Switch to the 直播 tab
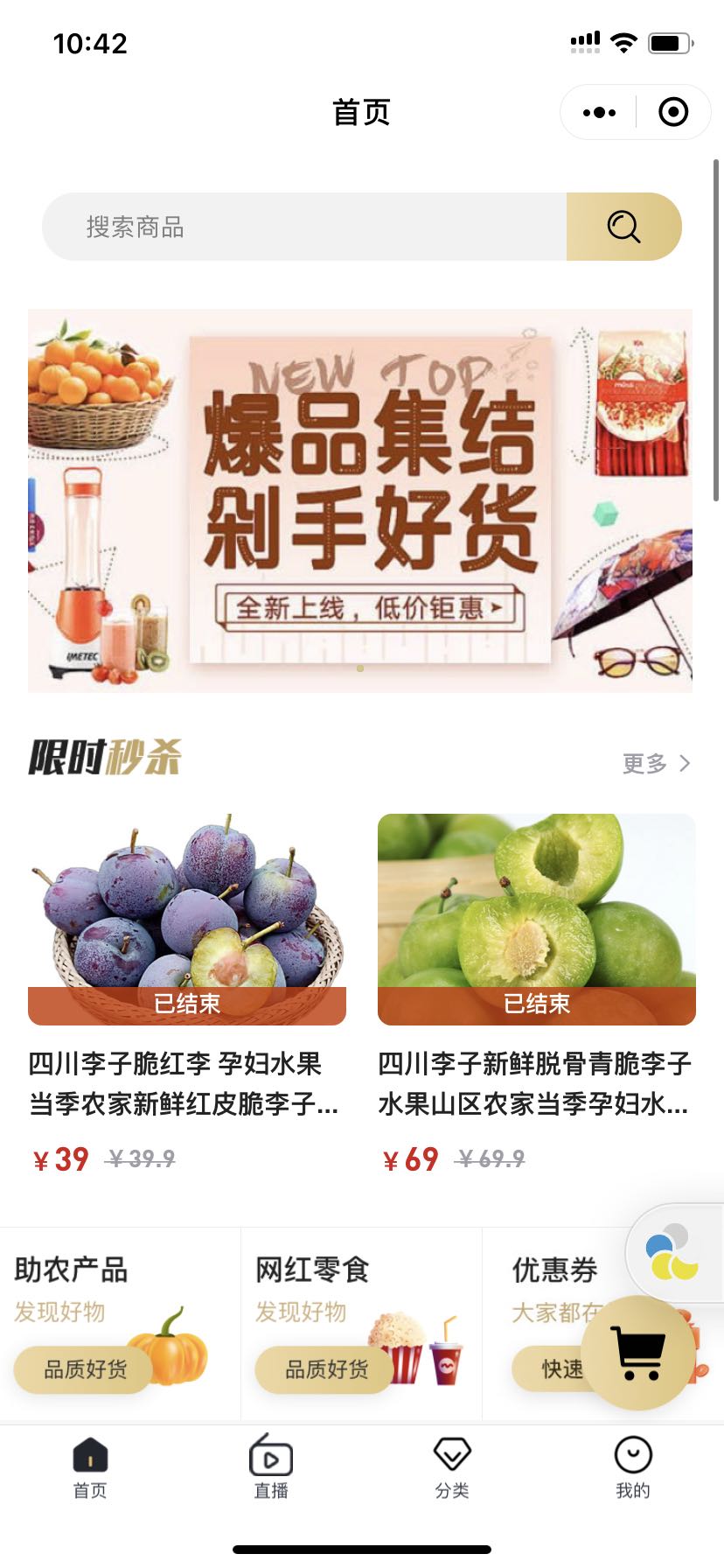 271,1468
